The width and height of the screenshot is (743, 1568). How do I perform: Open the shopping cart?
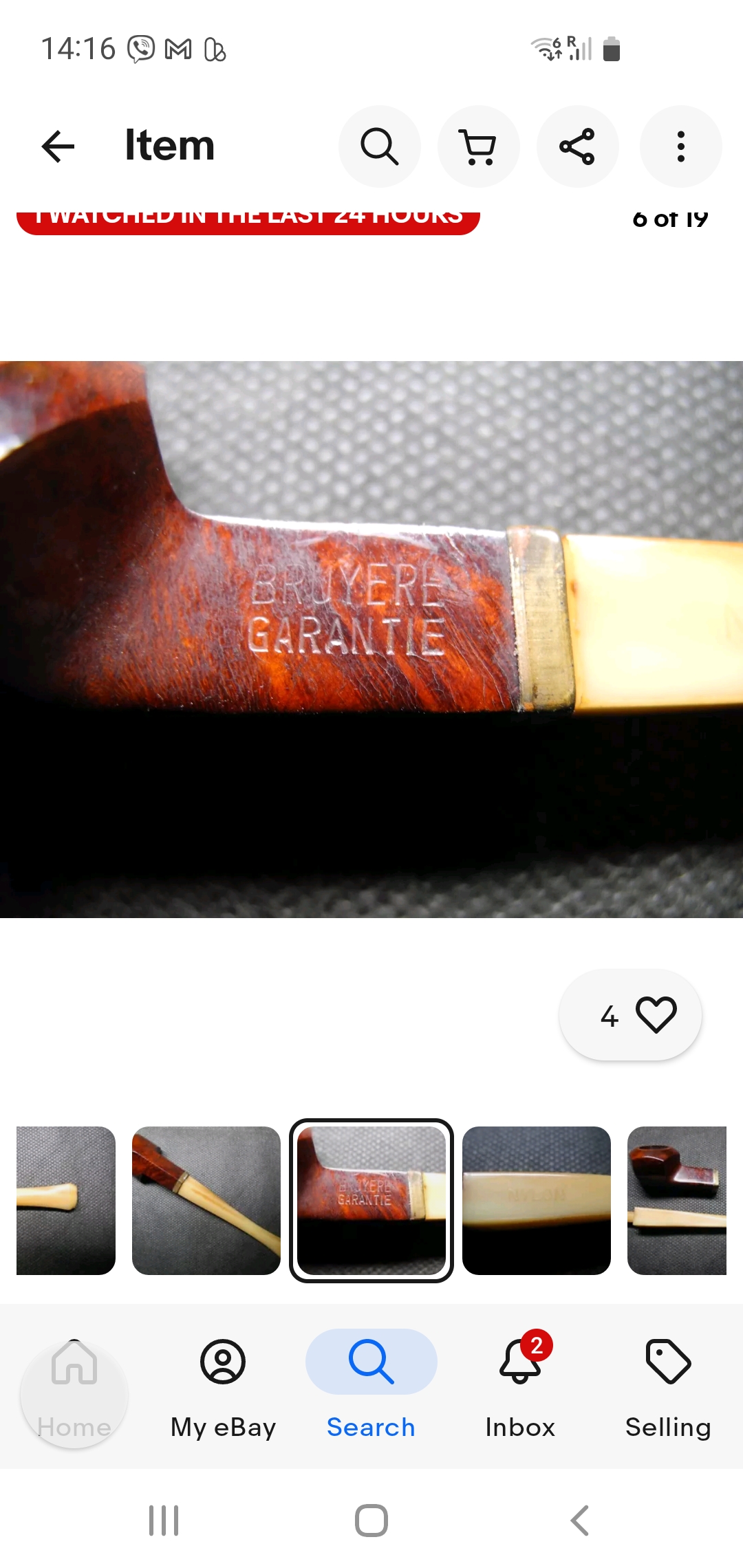pyautogui.click(x=478, y=146)
